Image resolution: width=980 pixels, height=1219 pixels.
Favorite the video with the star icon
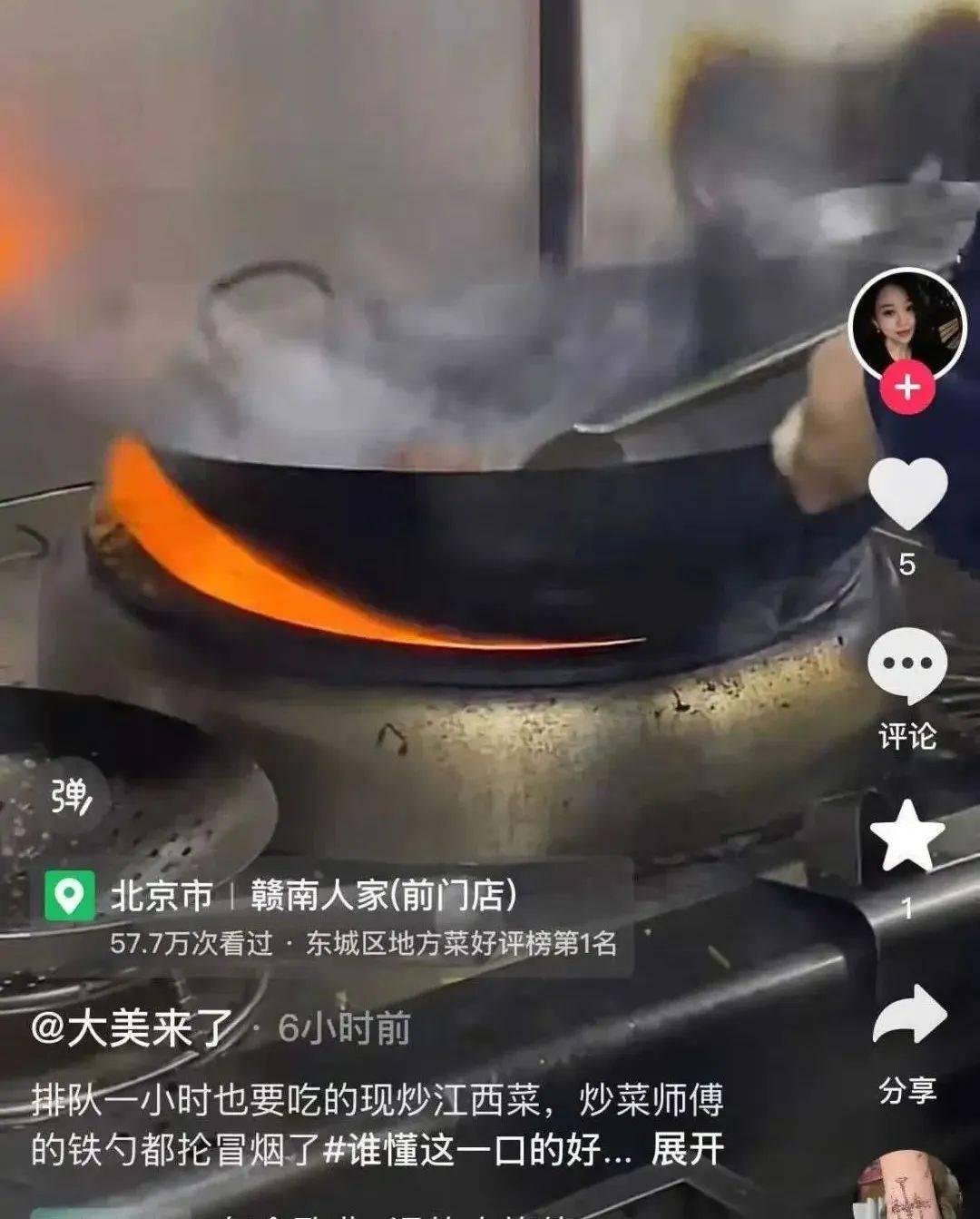click(907, 836)
